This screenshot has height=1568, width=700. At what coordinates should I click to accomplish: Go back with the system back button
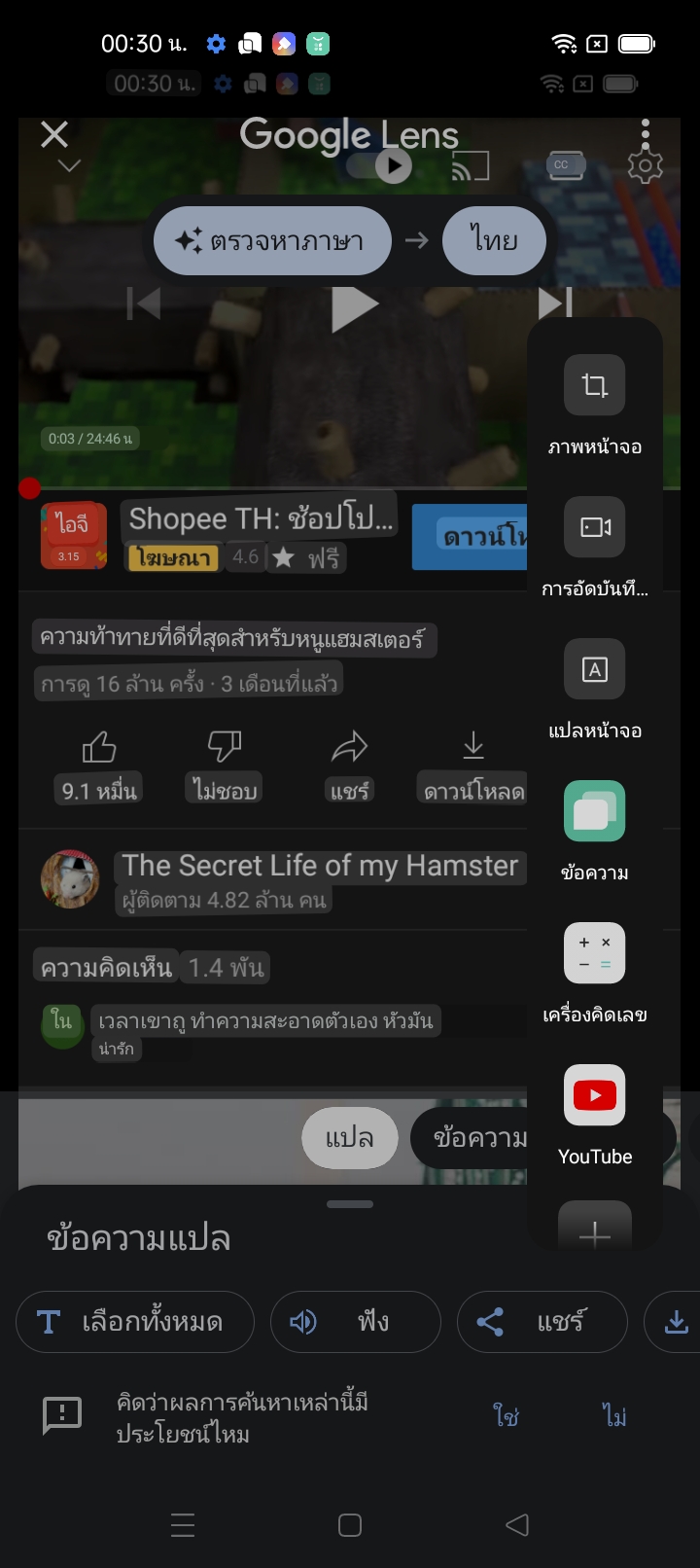(x=517, y=1524)
